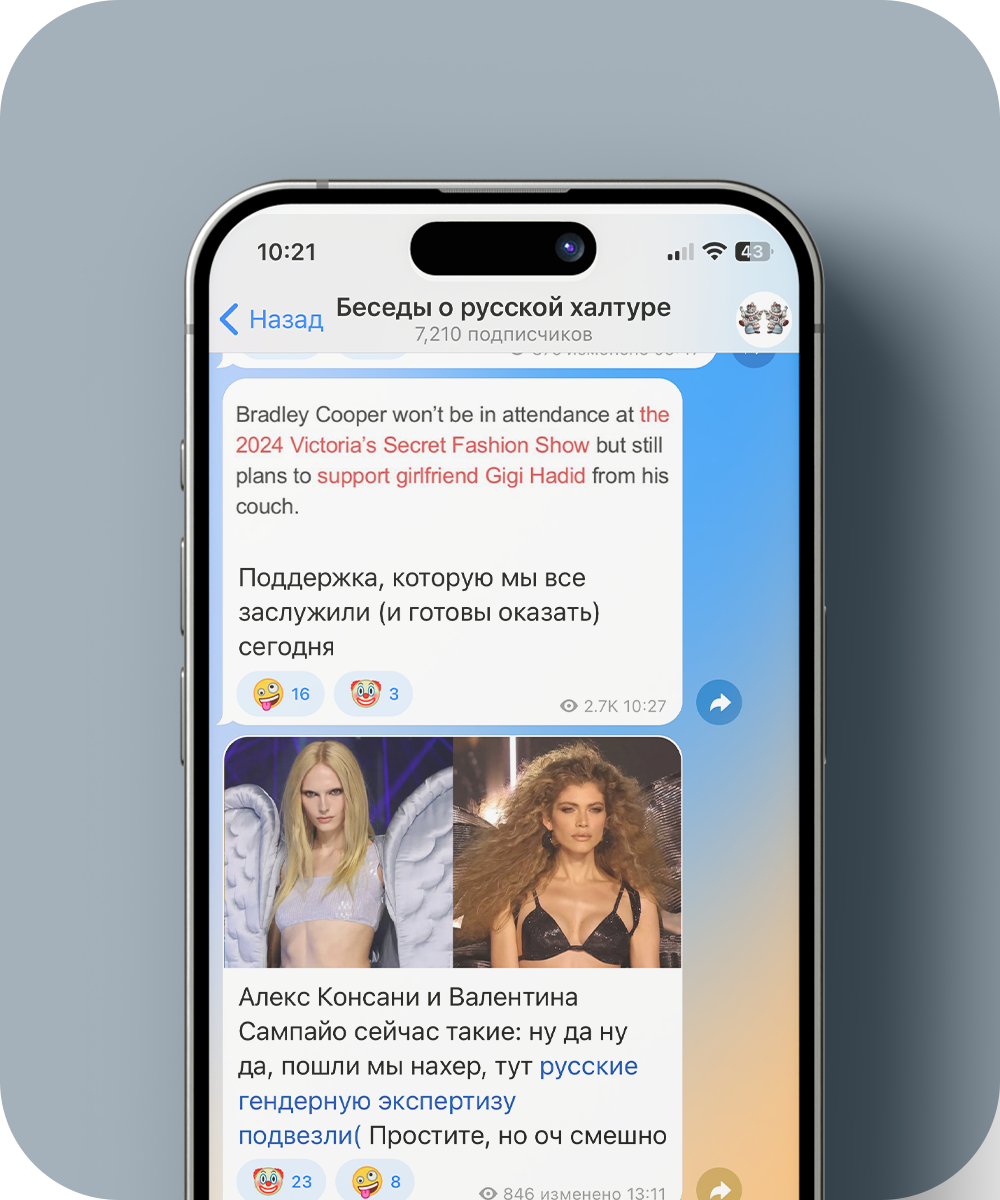
Task: Go back via the Назад button
Action: (x=271, y=319)
